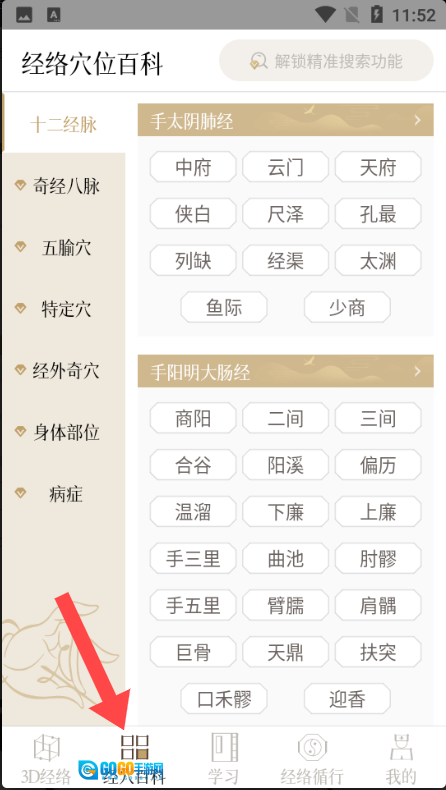Open the 病症 category
446x790 pixels.
[63, 494]
